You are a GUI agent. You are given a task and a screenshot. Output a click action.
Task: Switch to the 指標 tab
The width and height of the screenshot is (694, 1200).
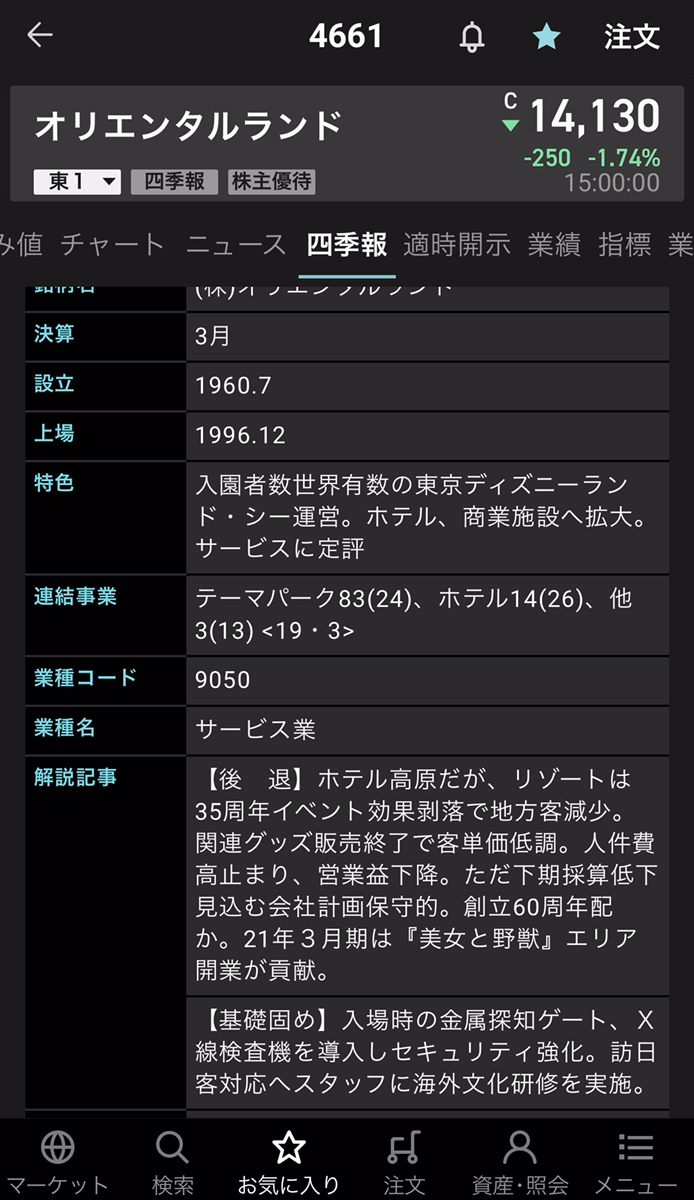[625, 245]
